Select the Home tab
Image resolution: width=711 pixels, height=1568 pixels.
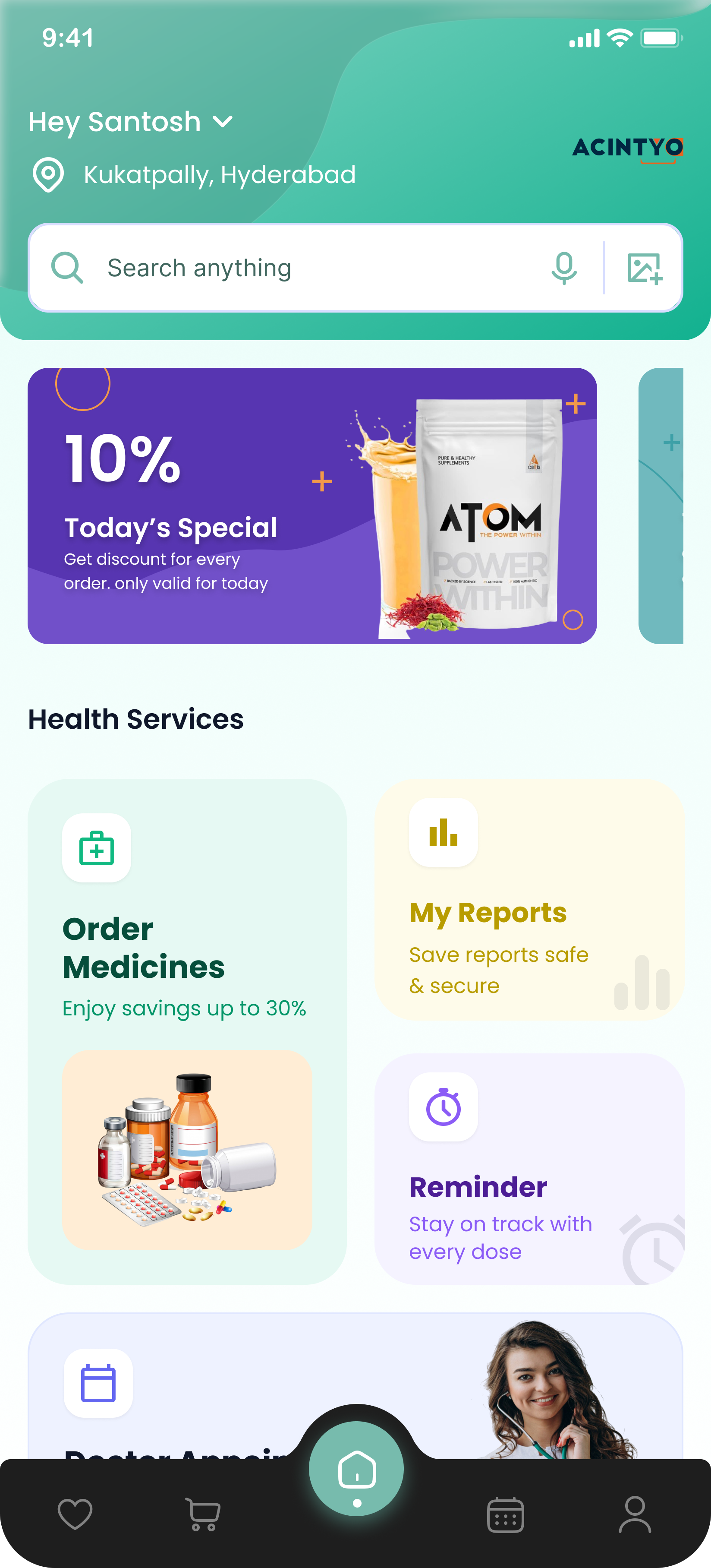click(356, 1470)
